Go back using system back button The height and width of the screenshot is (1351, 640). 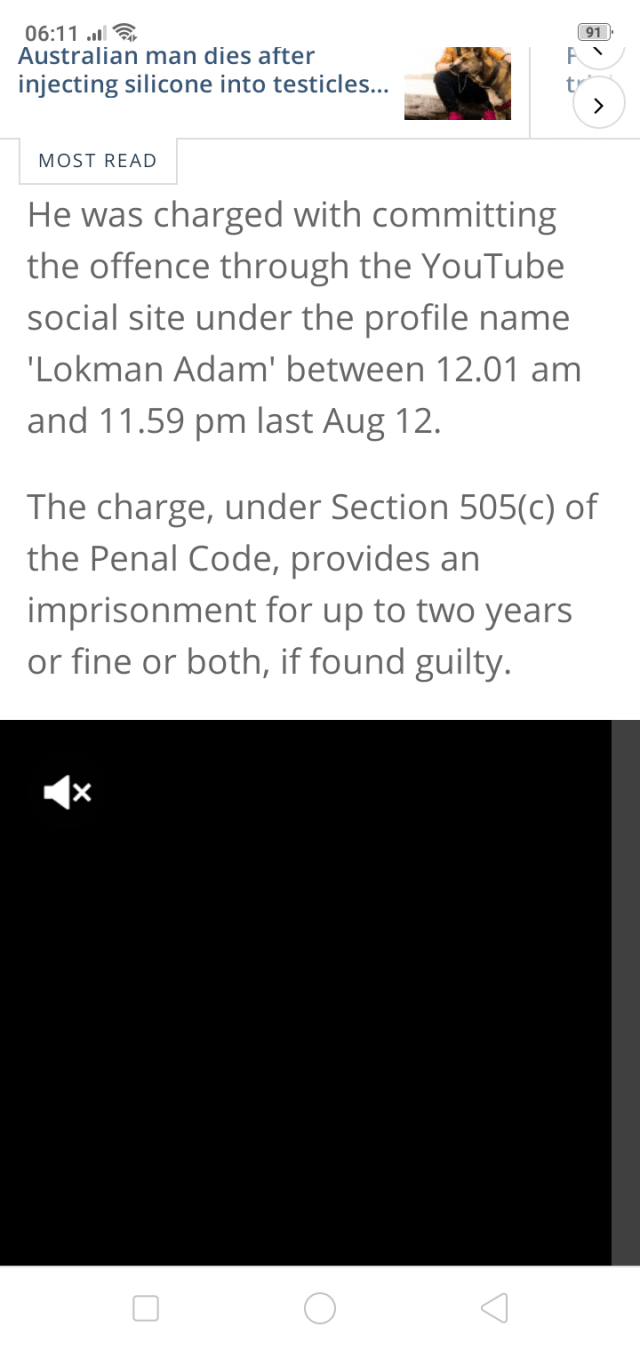(494, 1307)
